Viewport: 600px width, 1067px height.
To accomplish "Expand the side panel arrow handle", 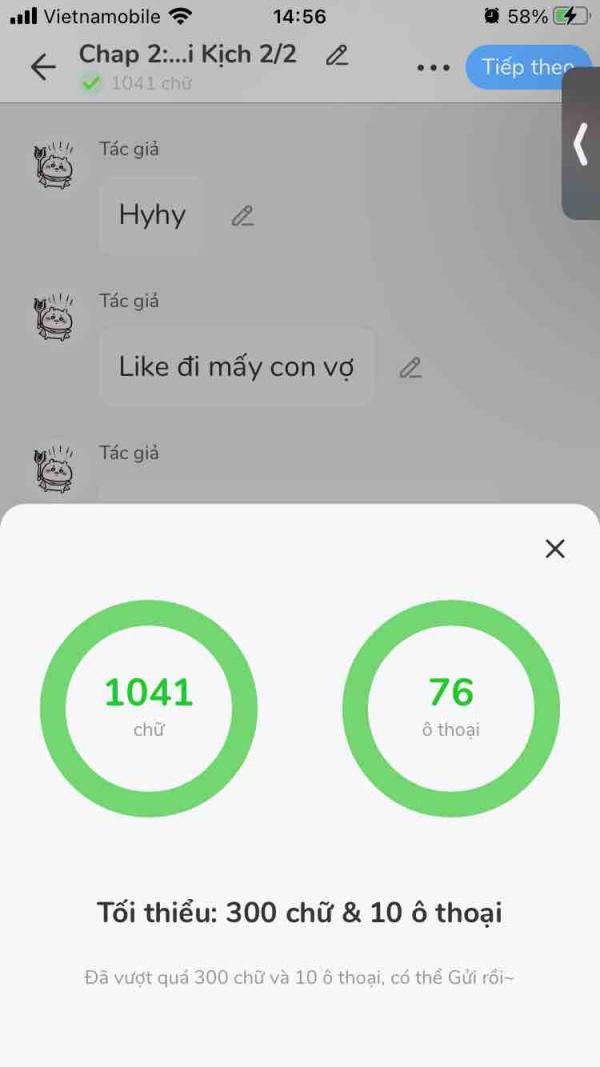I will pyautogui.click(x=581, y=144).
